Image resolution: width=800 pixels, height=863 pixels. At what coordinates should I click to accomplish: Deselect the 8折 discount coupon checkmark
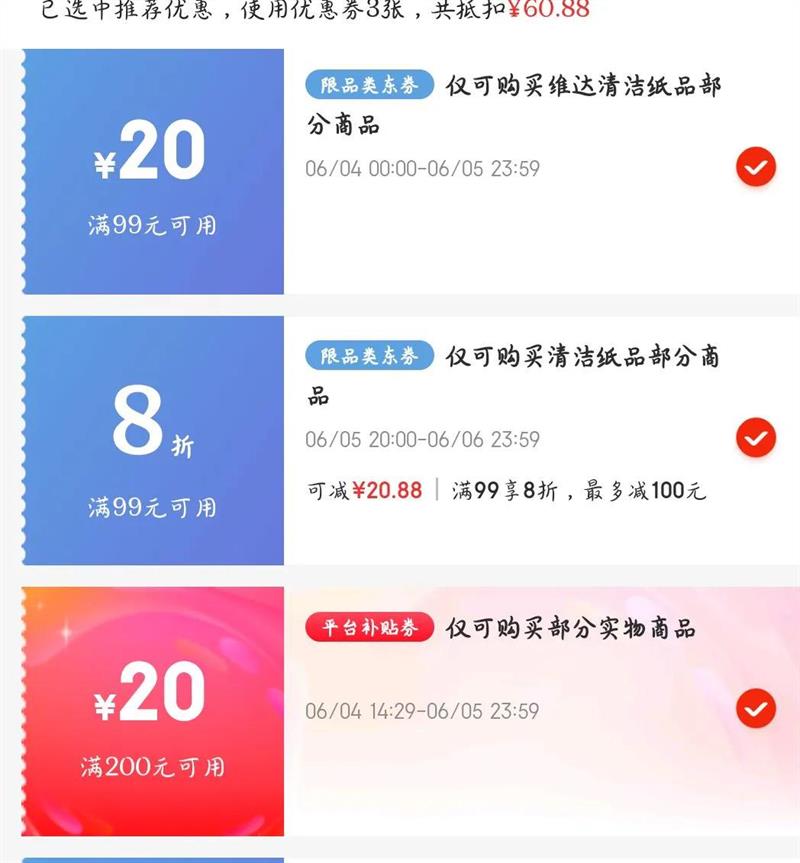click(756, 436)
